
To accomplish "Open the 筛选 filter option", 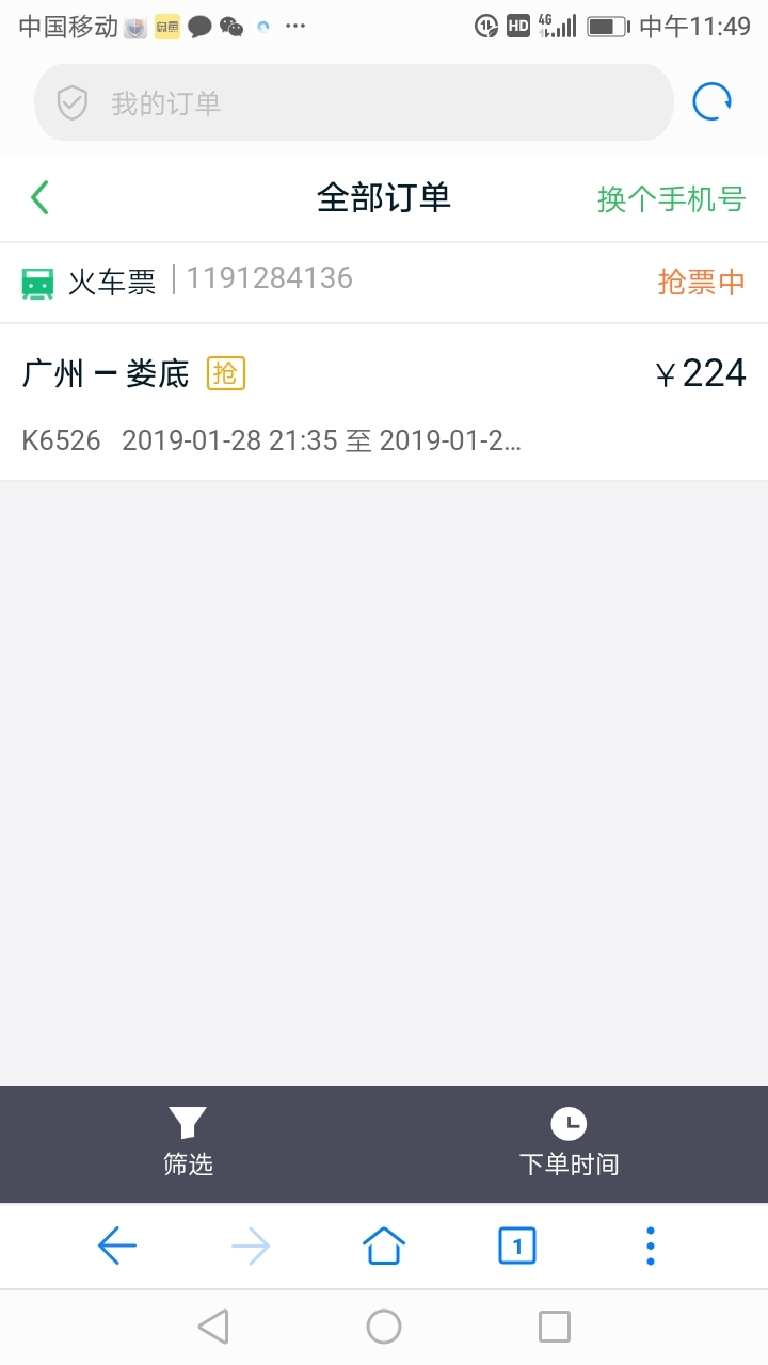I will click(188, 1142).
